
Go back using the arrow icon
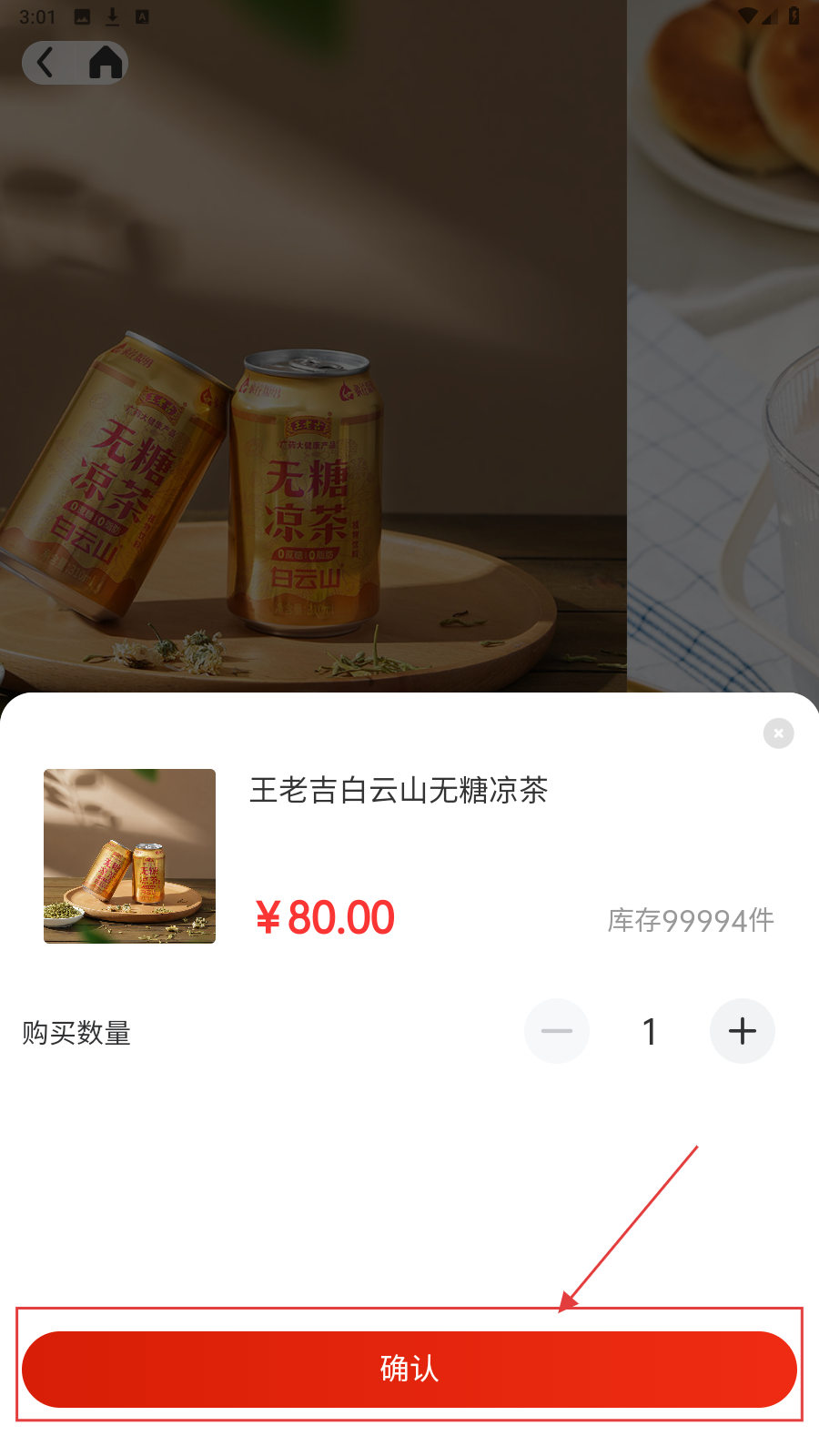(45, 63)
